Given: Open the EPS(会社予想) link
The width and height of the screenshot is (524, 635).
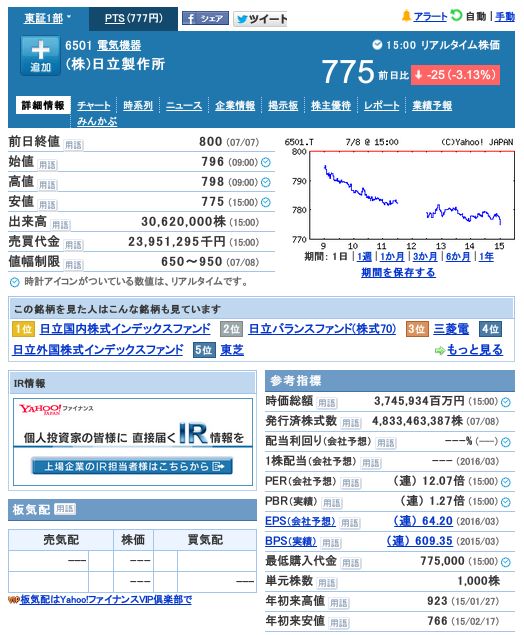Looking at the screenshot, I should [x=300, y=521].
